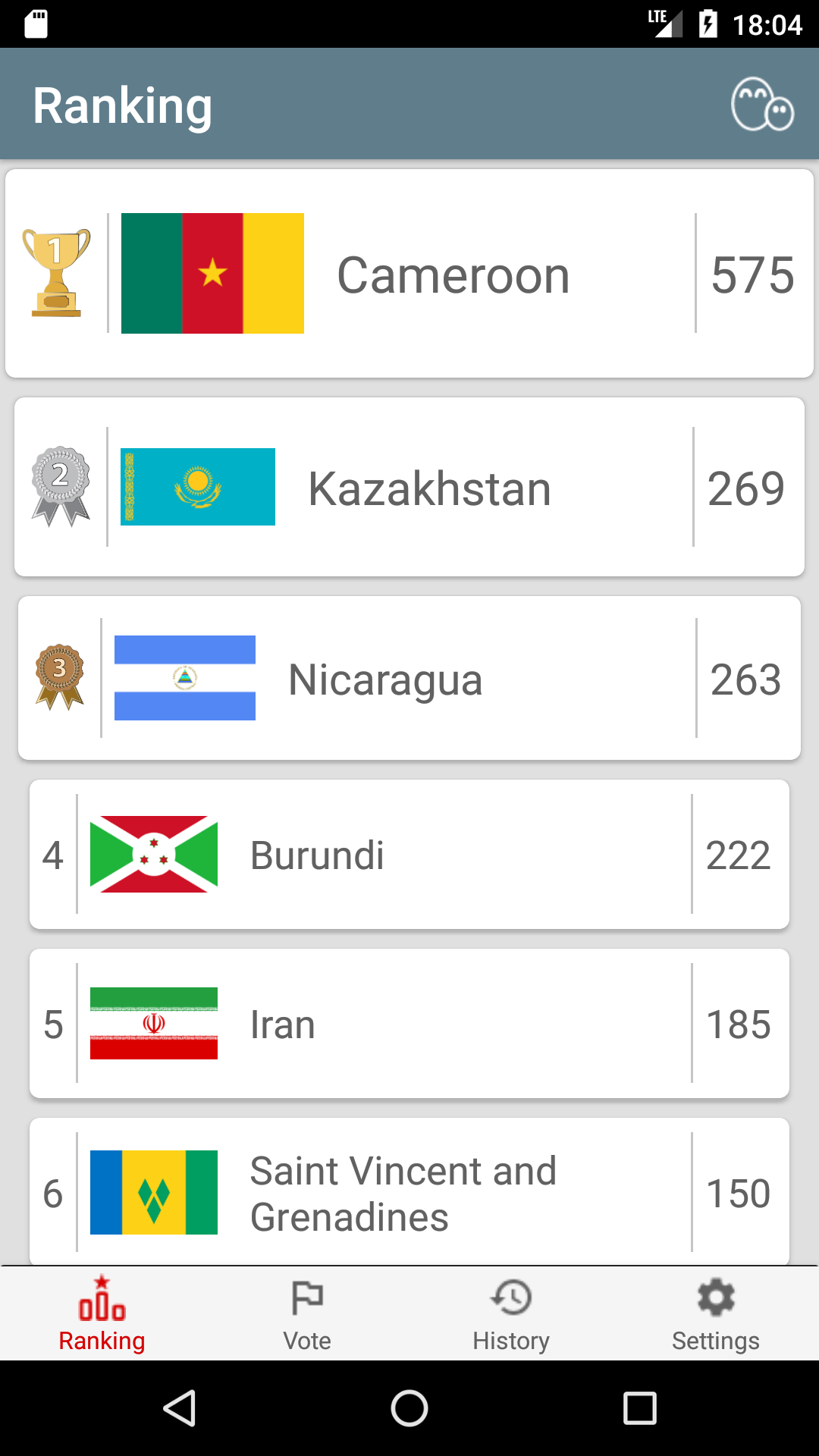
Task: Open Nicaragua's third place card
Action: coord(409,678)
